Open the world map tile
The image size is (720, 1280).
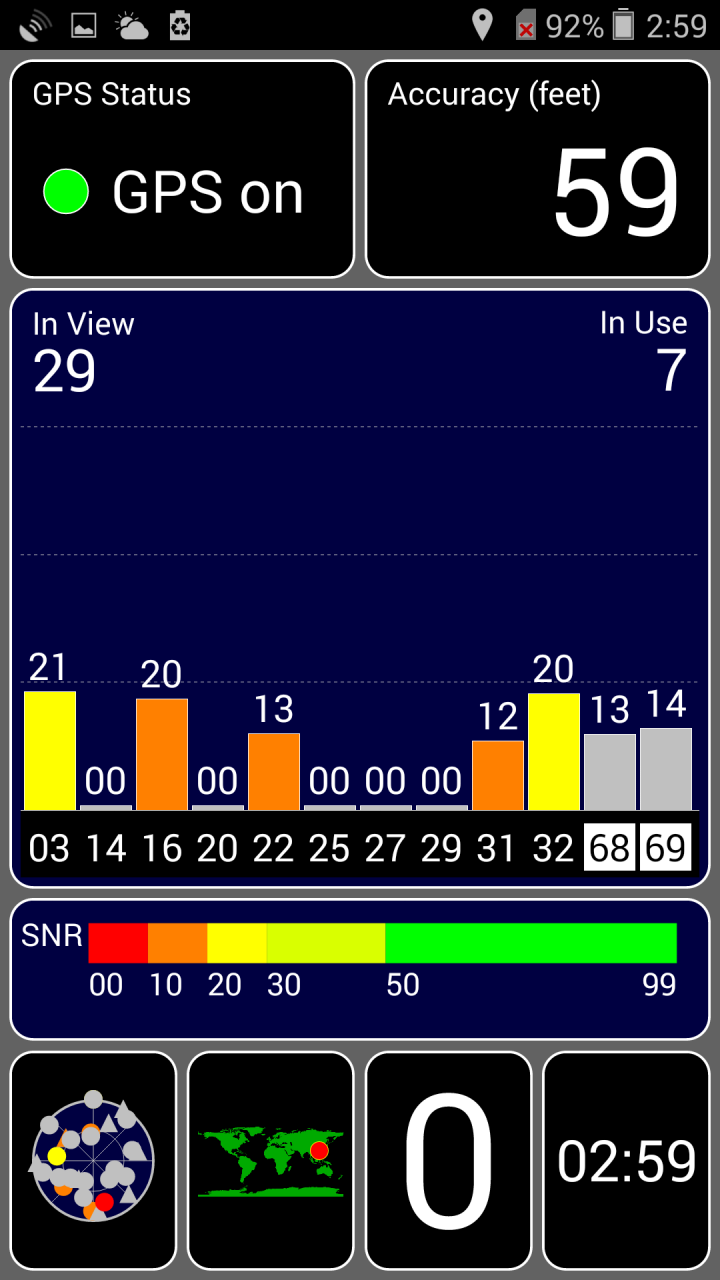tap(271, 1160)
